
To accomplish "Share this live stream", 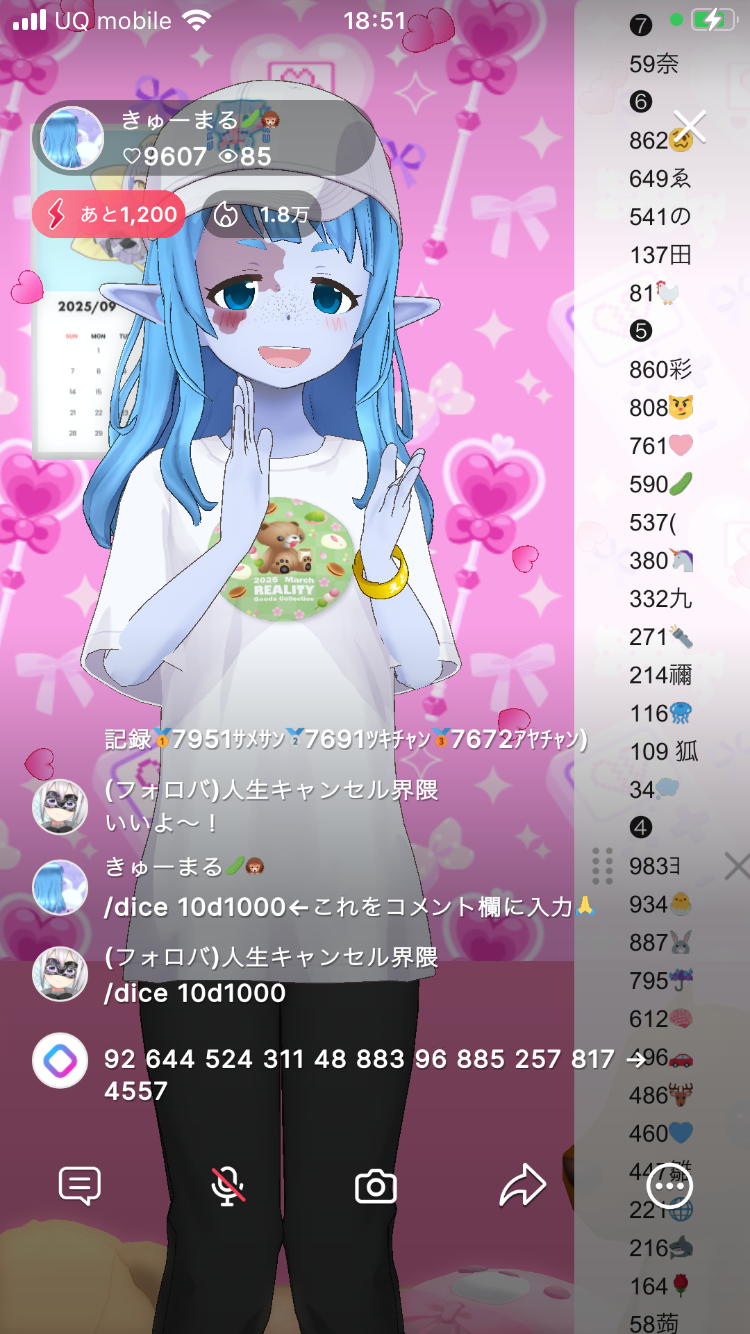I will [x=522, y=1186].
